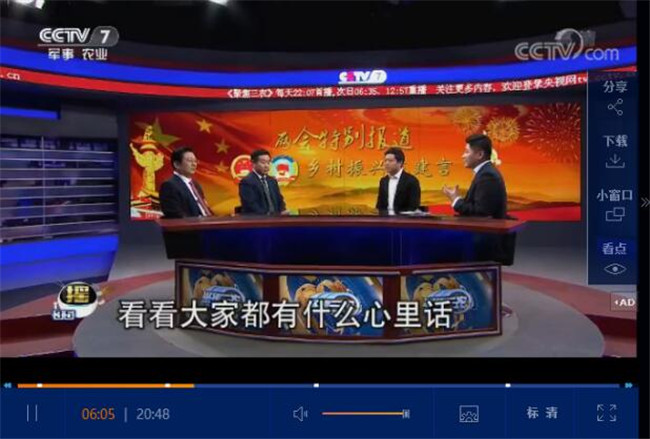Change video quality from 标清
This screenshot has height=439, width=650.
pyautogui.click(x=542, y=413)
